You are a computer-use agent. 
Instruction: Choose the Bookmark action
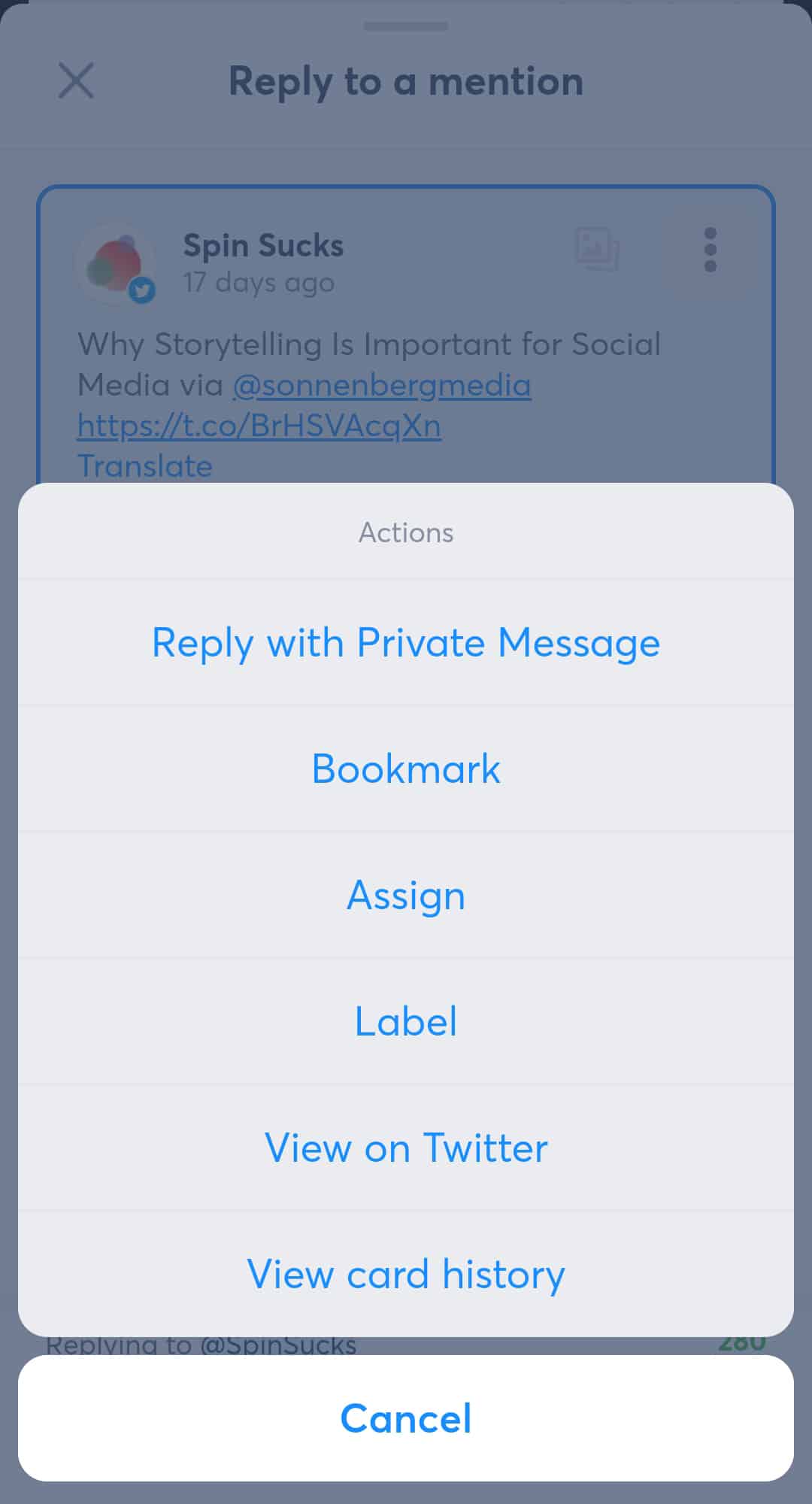coord(406,769)
